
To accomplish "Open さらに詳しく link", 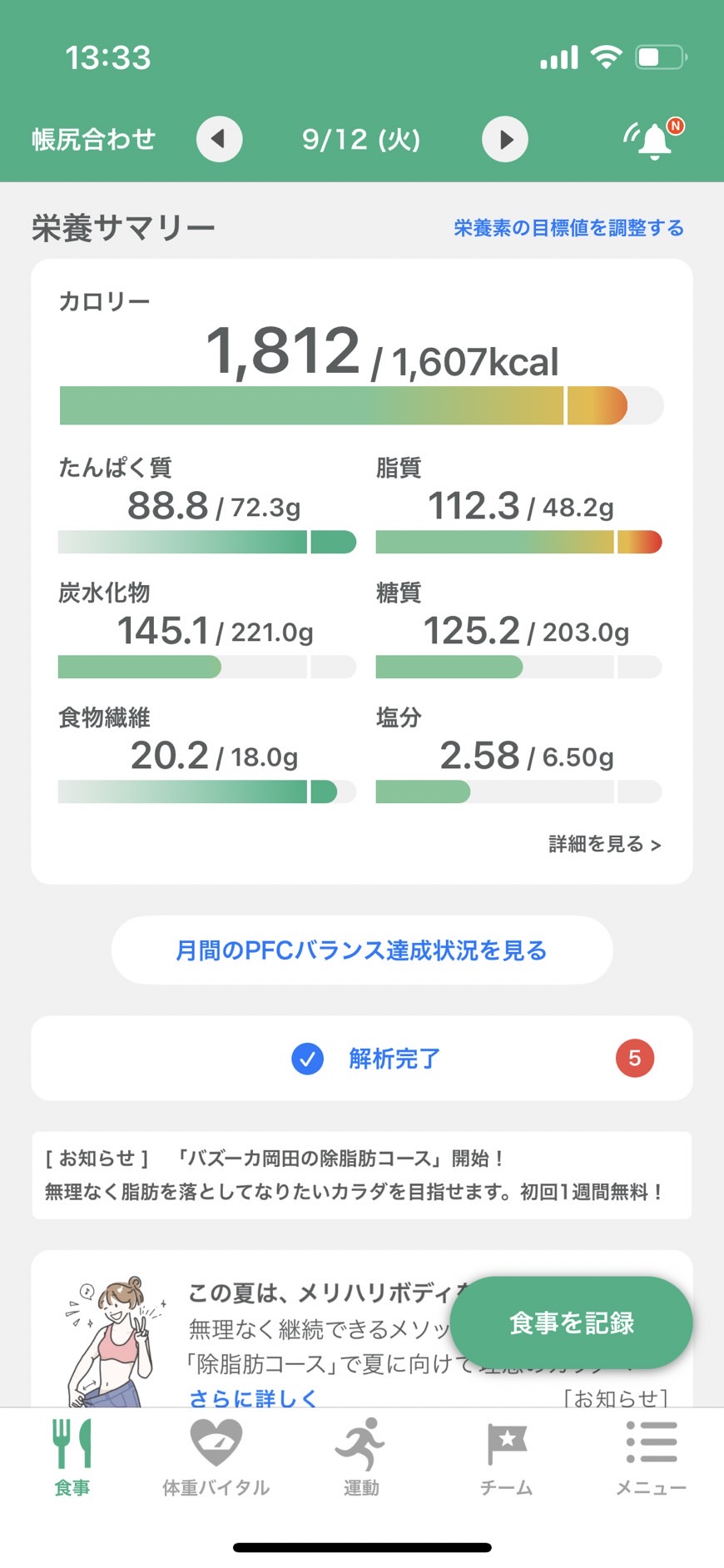I will (253, 1397).
